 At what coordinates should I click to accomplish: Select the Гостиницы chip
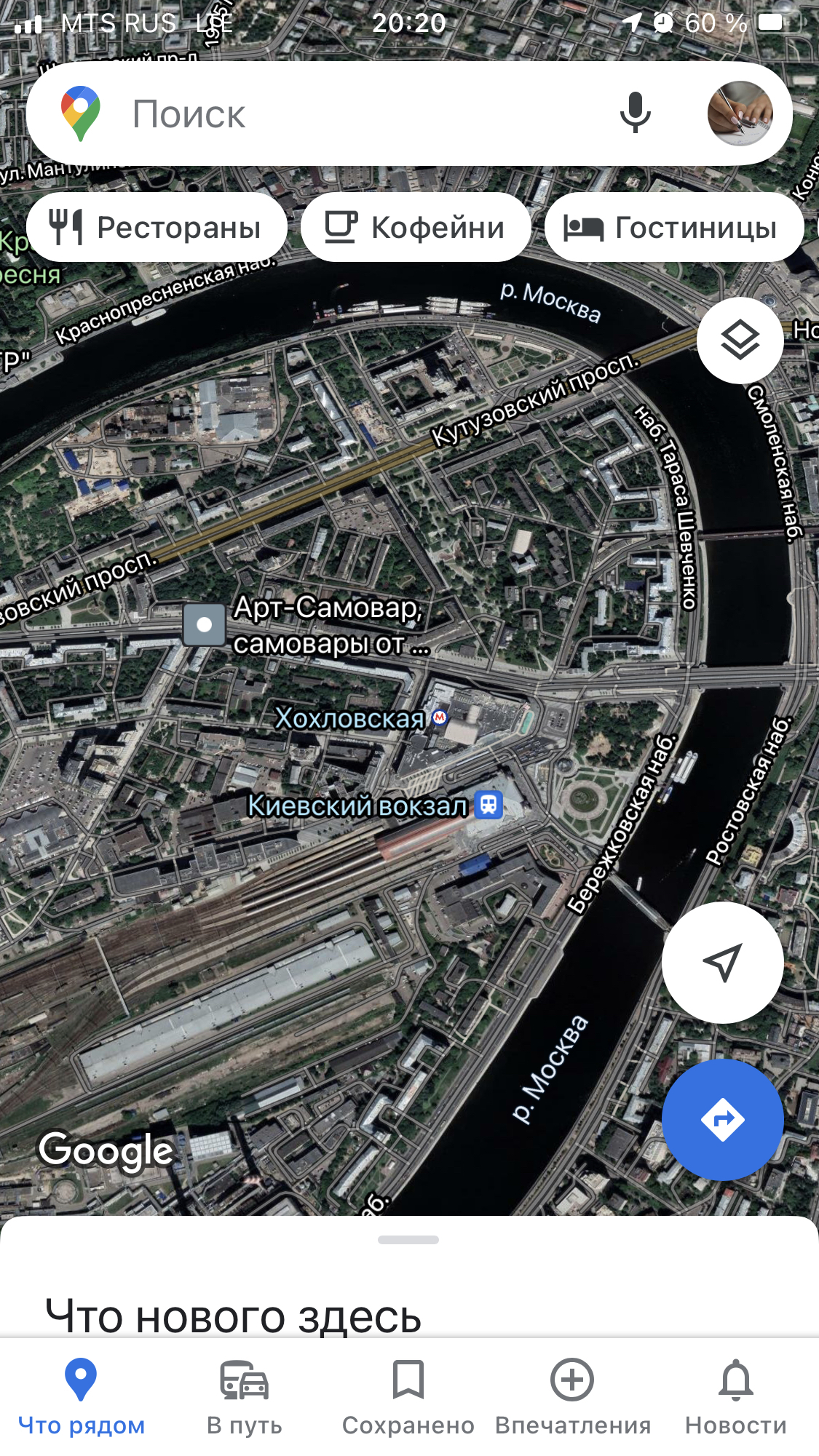[x=673, y=227]
